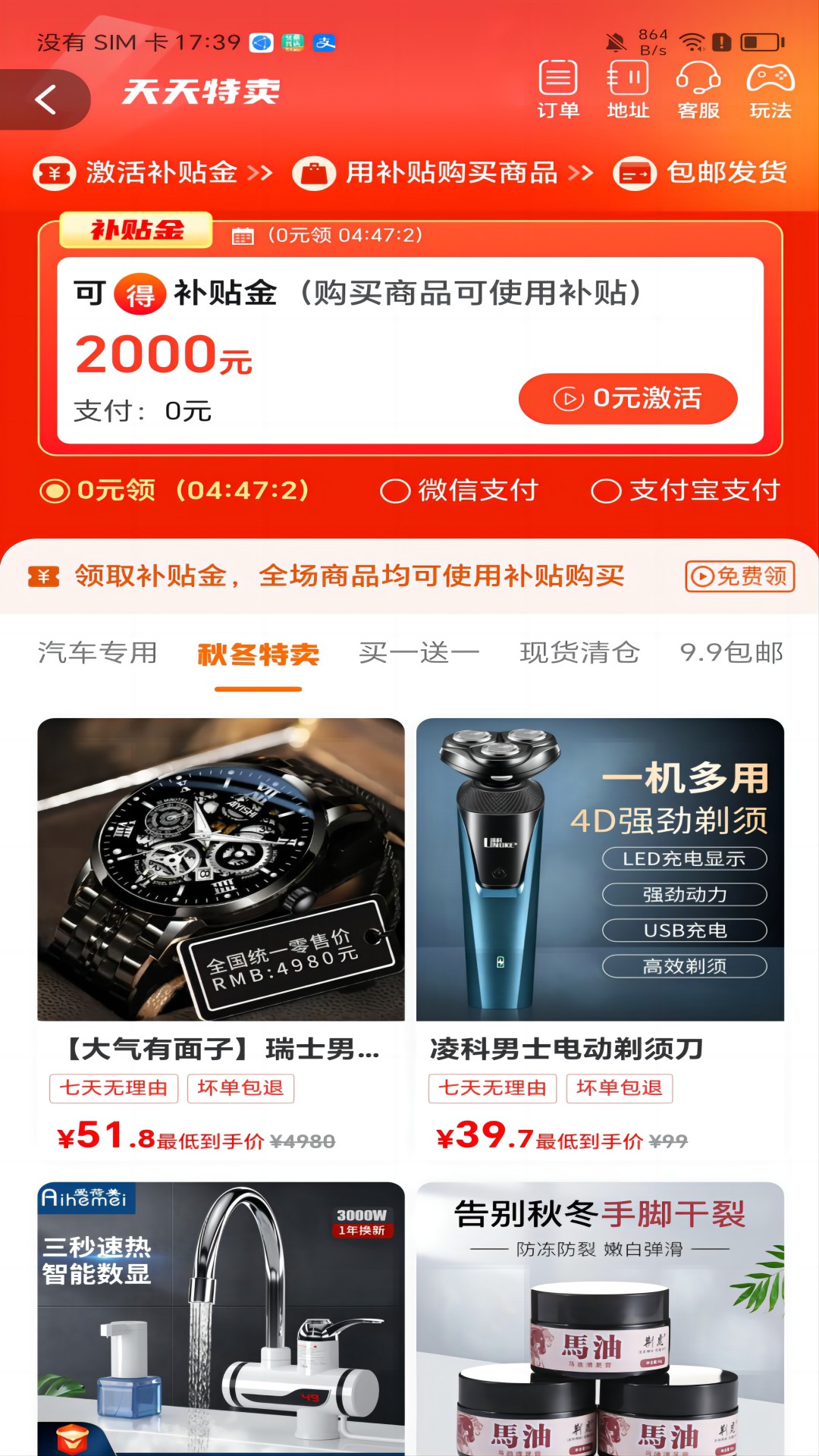Tap the back arrow next to 天天特卖

tap(45, 99)
